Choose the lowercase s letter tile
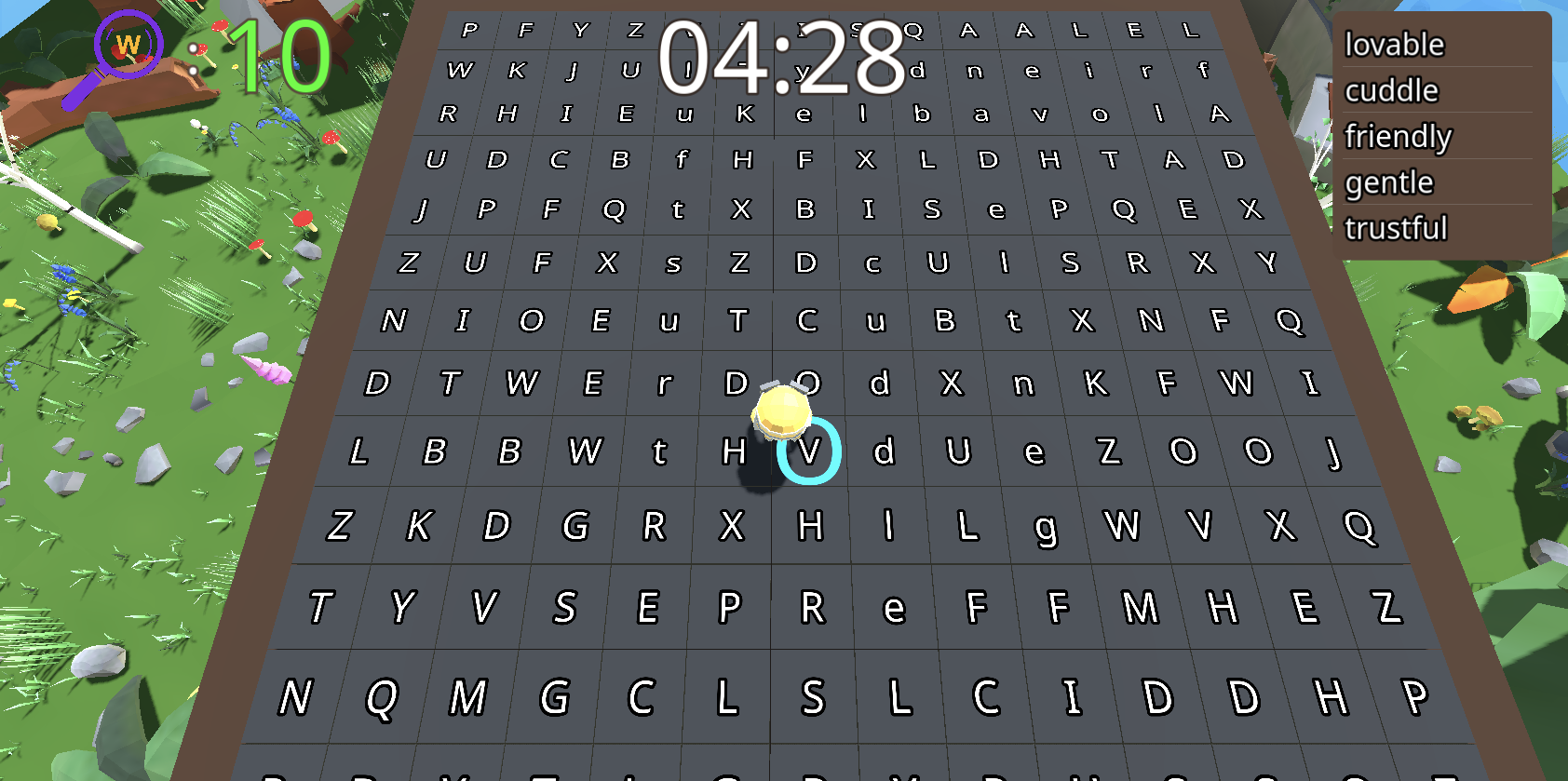 point(673,264)
